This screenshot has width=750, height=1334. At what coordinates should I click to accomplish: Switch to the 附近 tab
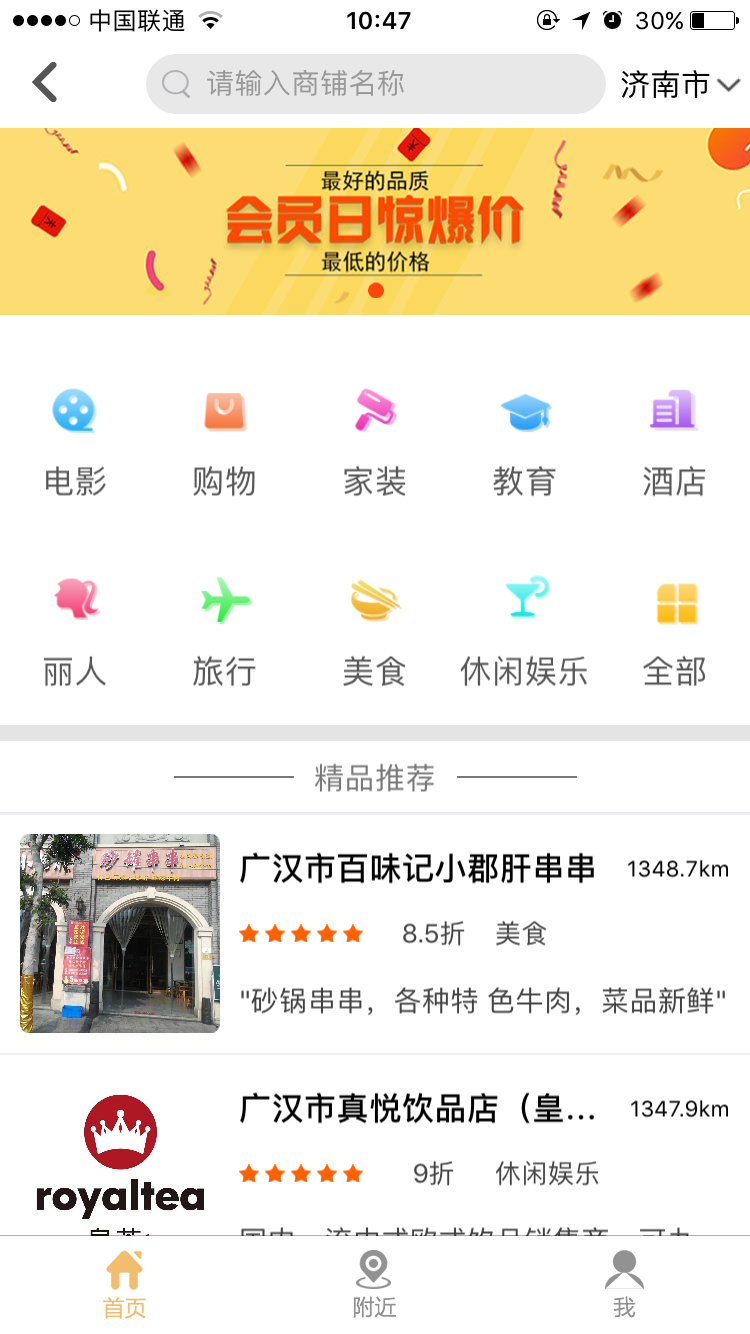tap(374, 1285)
